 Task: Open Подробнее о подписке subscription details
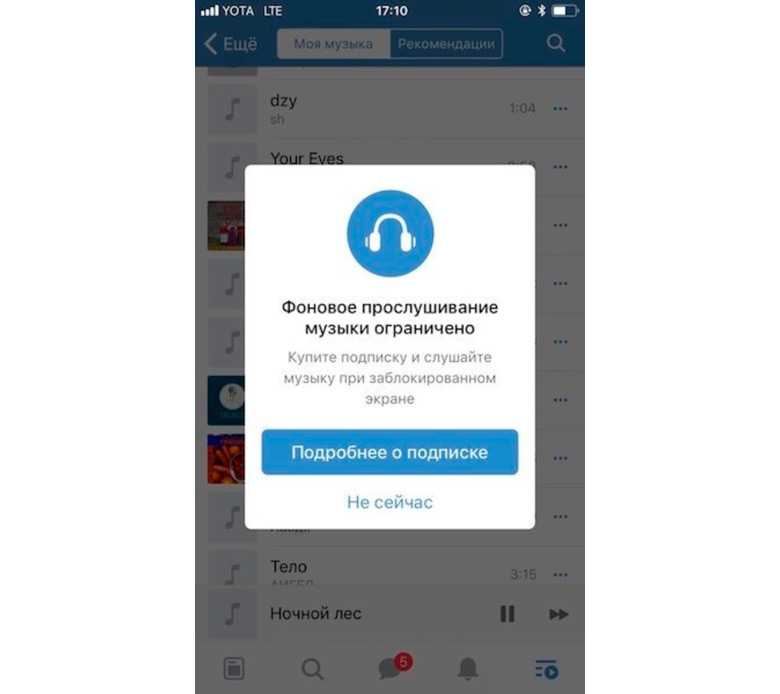click(x=389, y=452)
